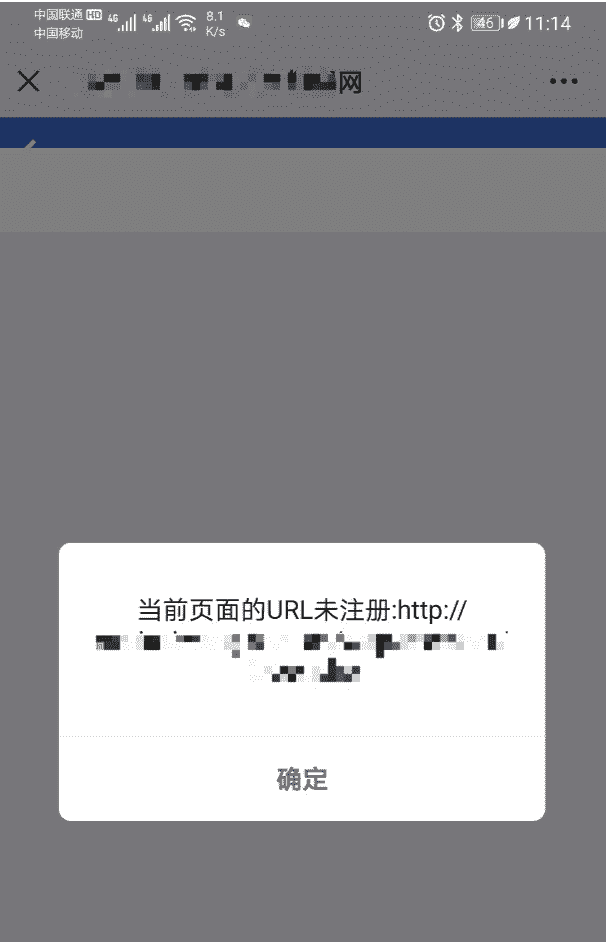The width and height of the screenshot is (606, 942).
Task: Close the webview with the X icon
Action: pos(29,81)
